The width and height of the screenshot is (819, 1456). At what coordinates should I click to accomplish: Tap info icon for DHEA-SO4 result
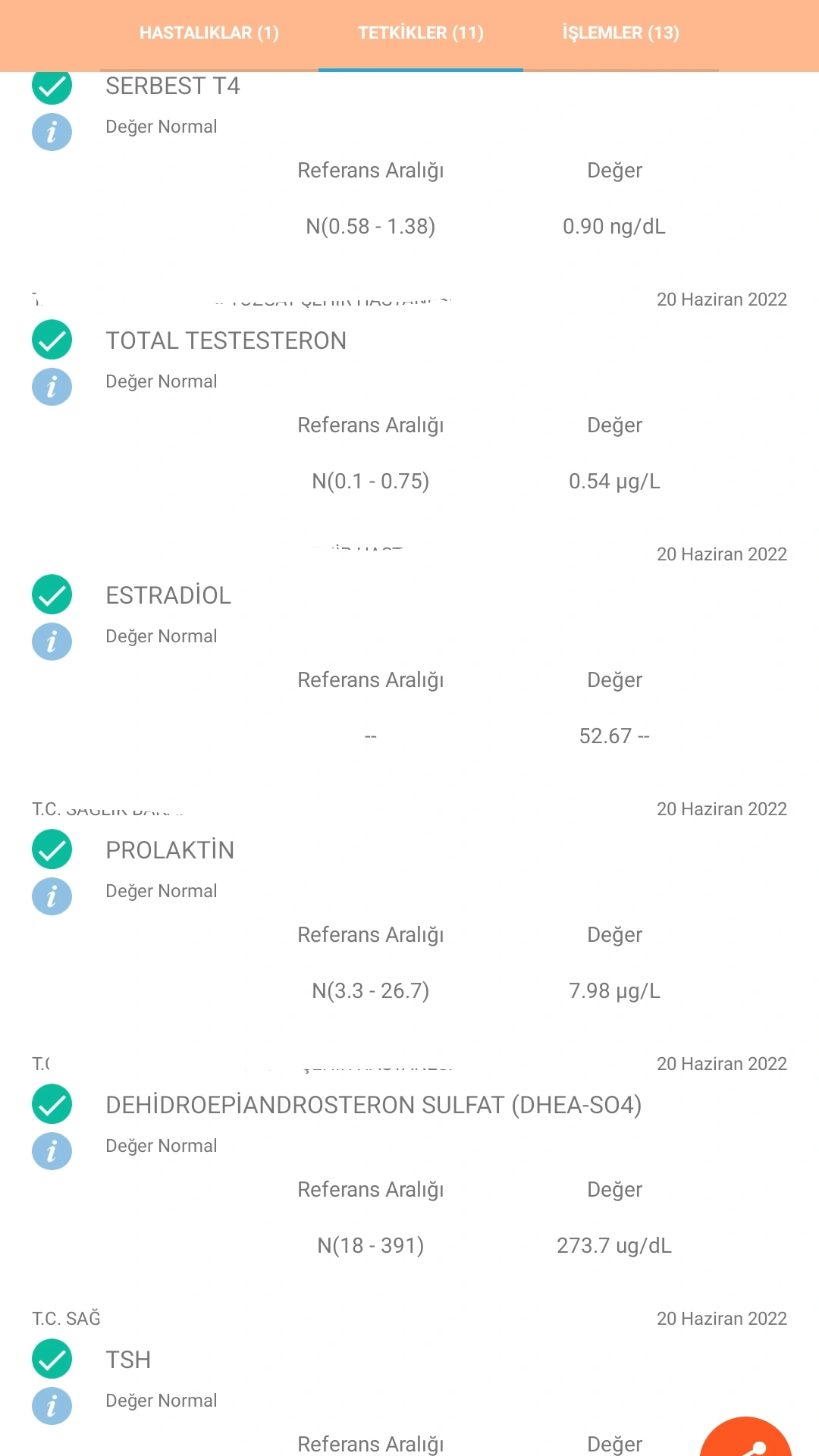click(x=52, y=1152)
